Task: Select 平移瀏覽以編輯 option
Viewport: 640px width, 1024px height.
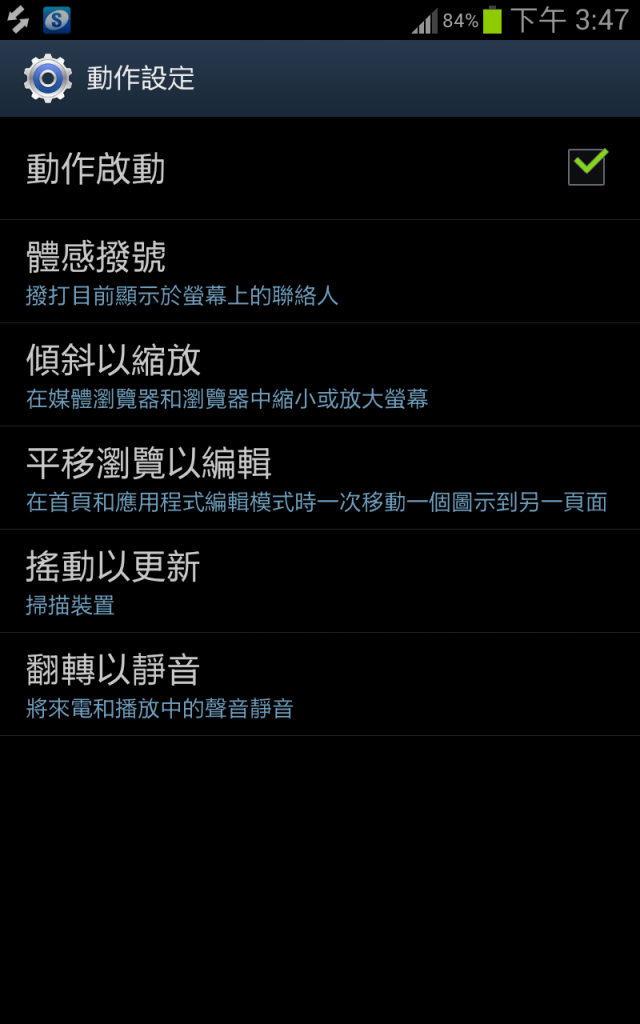Action: [320, 478]
